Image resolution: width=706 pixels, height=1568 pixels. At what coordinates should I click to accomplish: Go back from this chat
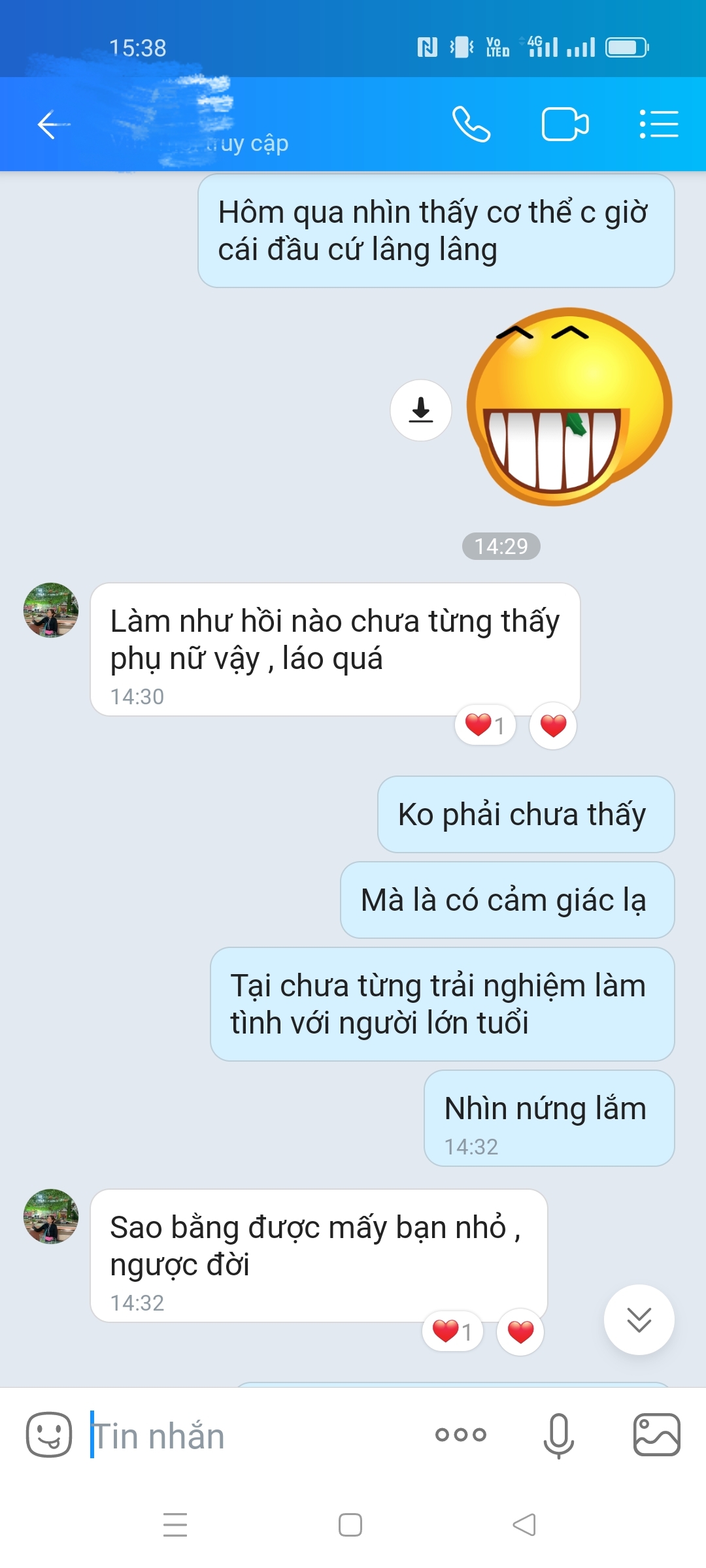pos(54,124)
